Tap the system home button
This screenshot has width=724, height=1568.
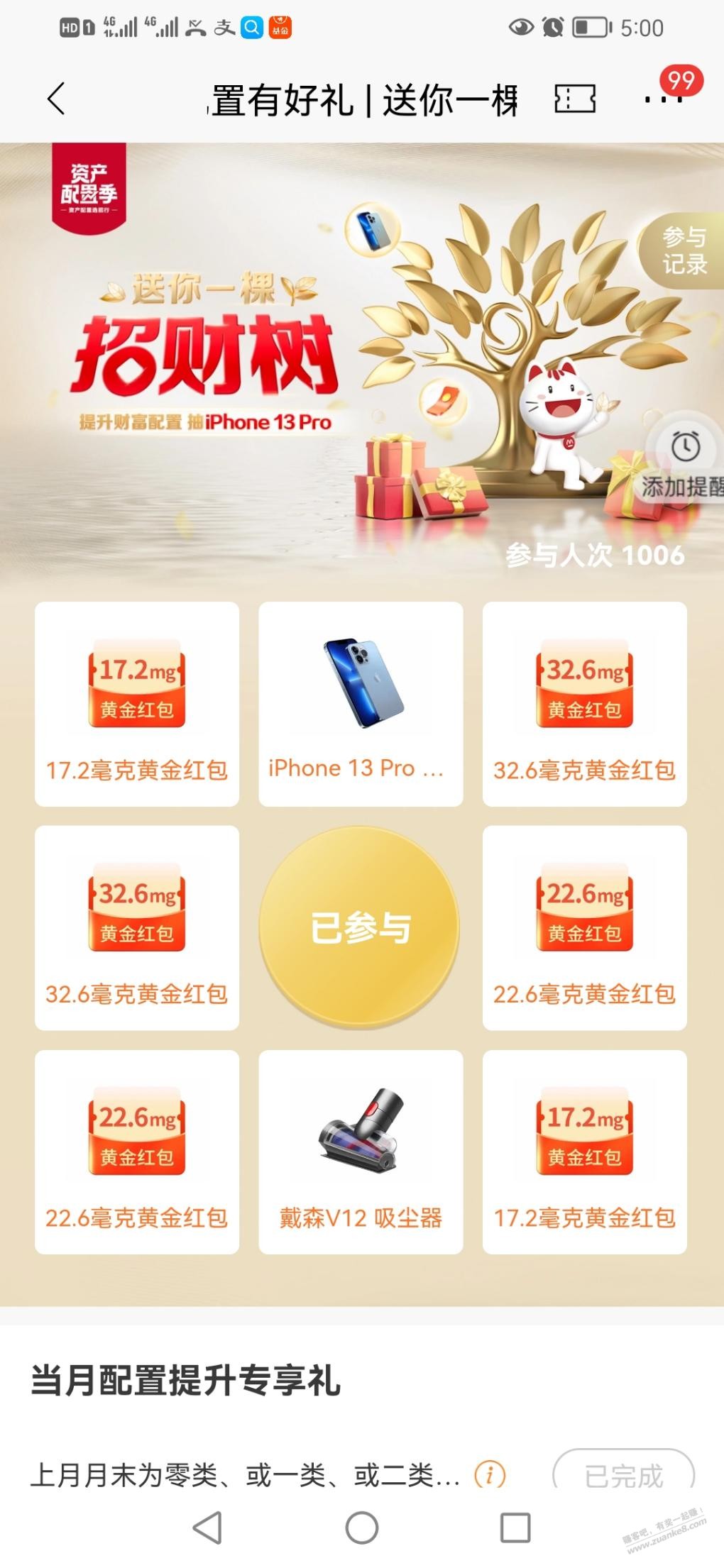point(362,1528)
